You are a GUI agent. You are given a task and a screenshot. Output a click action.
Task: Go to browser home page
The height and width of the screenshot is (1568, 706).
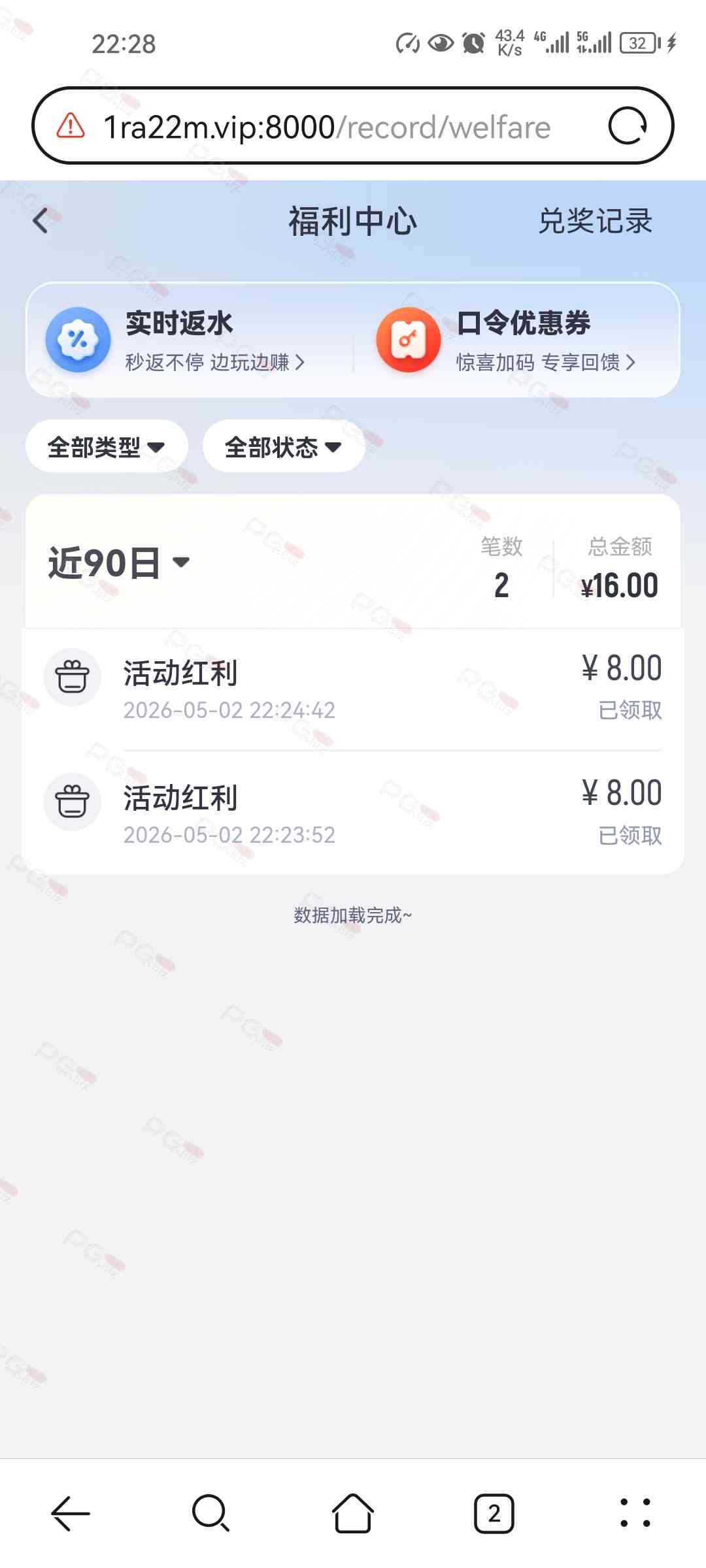tap(353, 1512)
